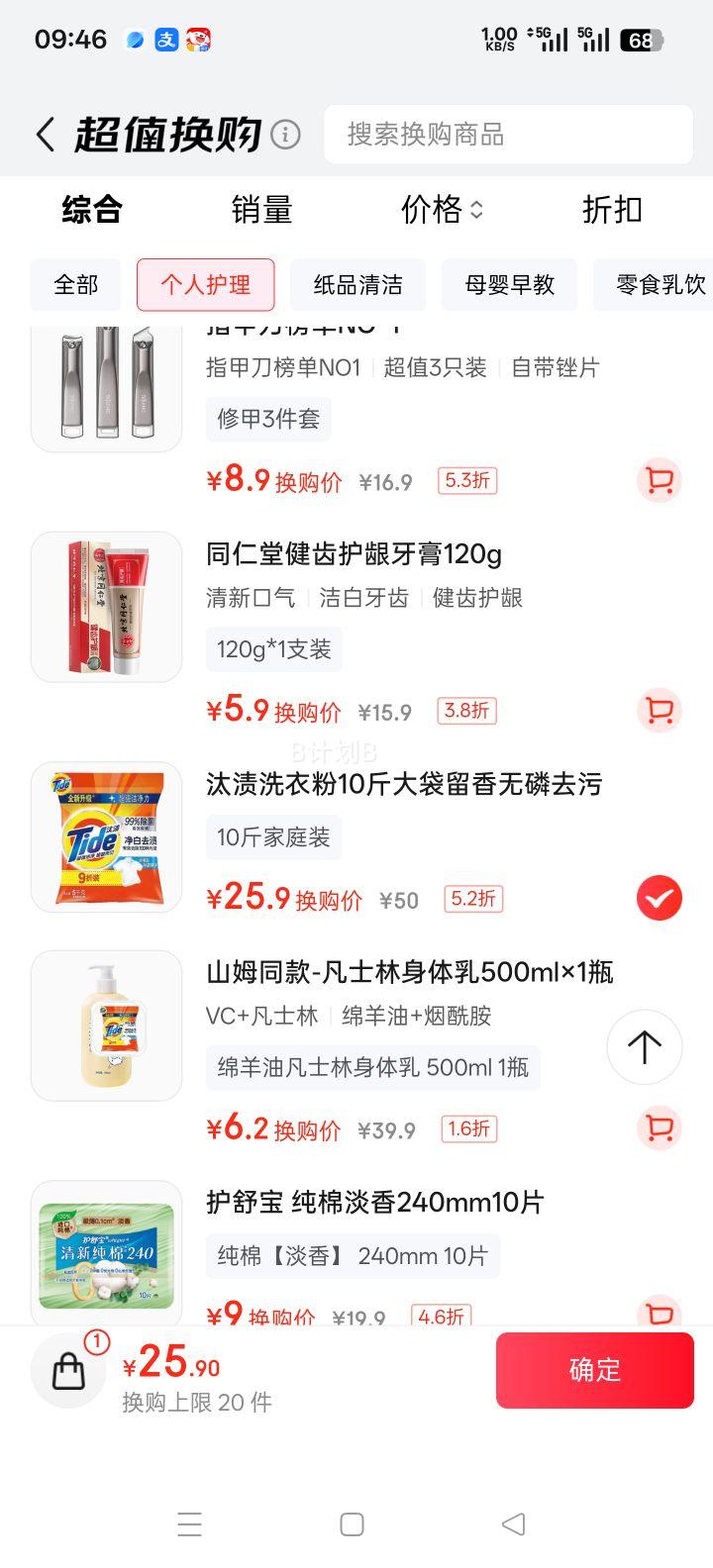Tap the 搜索换购商品 search field

[508, 135]
